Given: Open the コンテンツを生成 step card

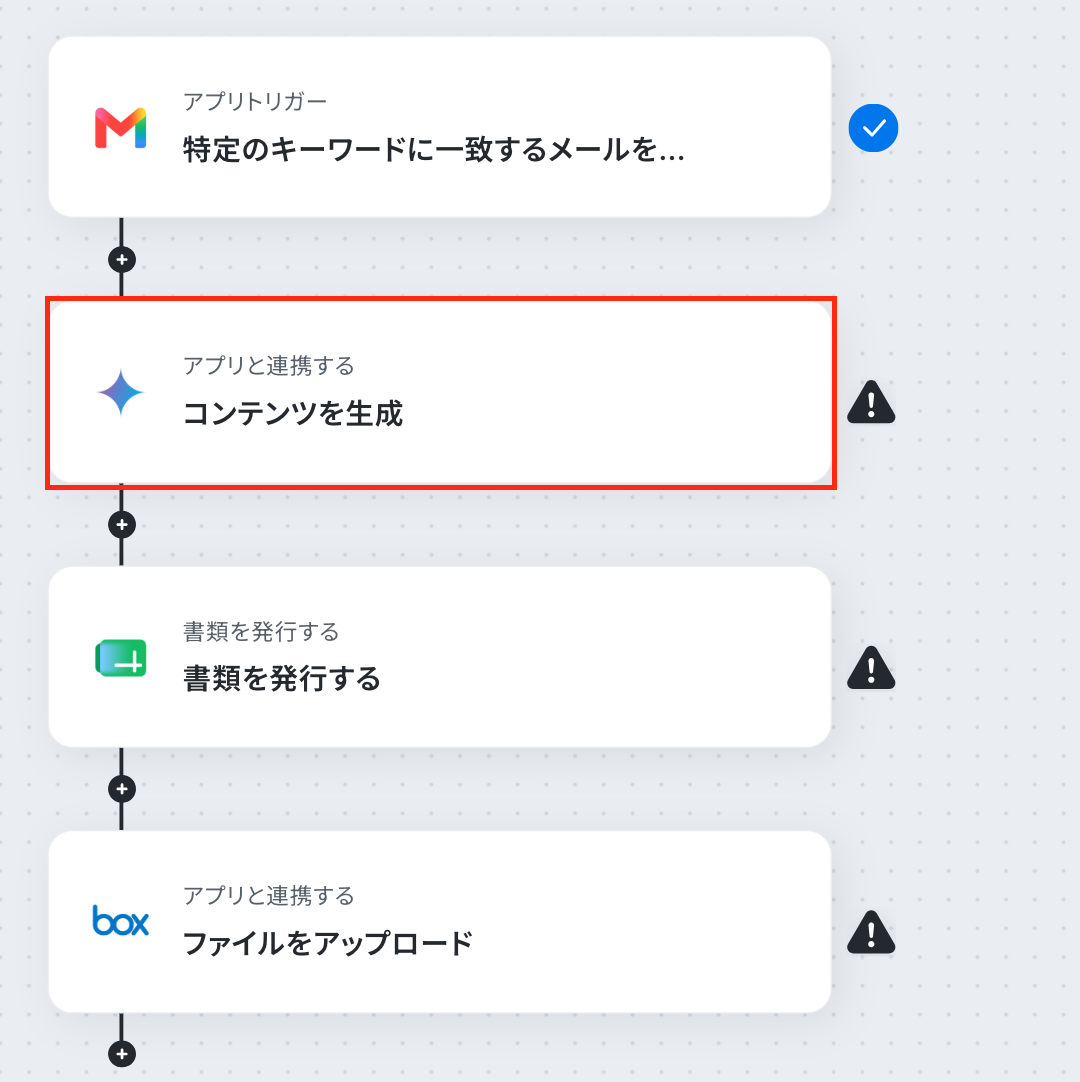Looking at the screenshot, I should 440,393.
